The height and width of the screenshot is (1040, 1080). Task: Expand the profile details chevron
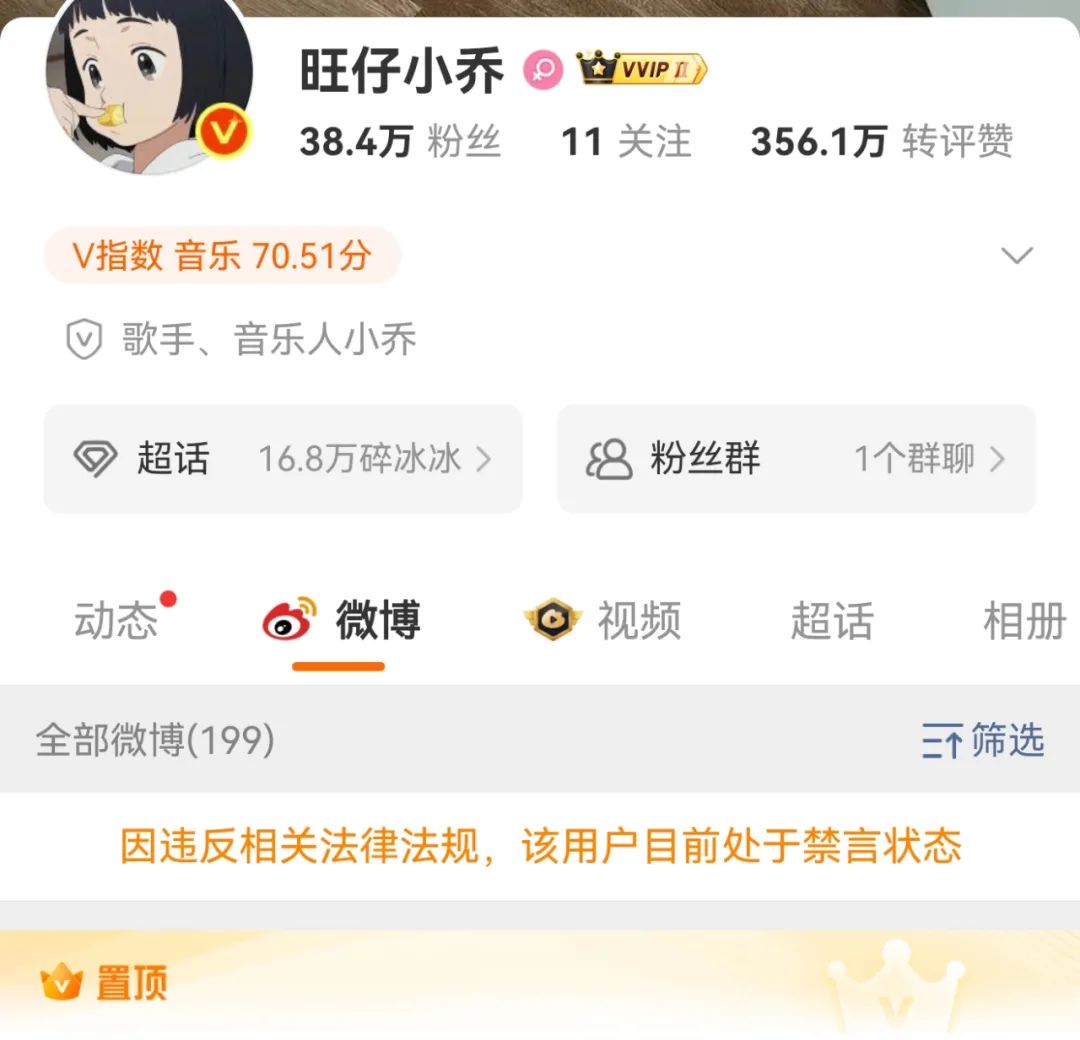[1016, 256]
